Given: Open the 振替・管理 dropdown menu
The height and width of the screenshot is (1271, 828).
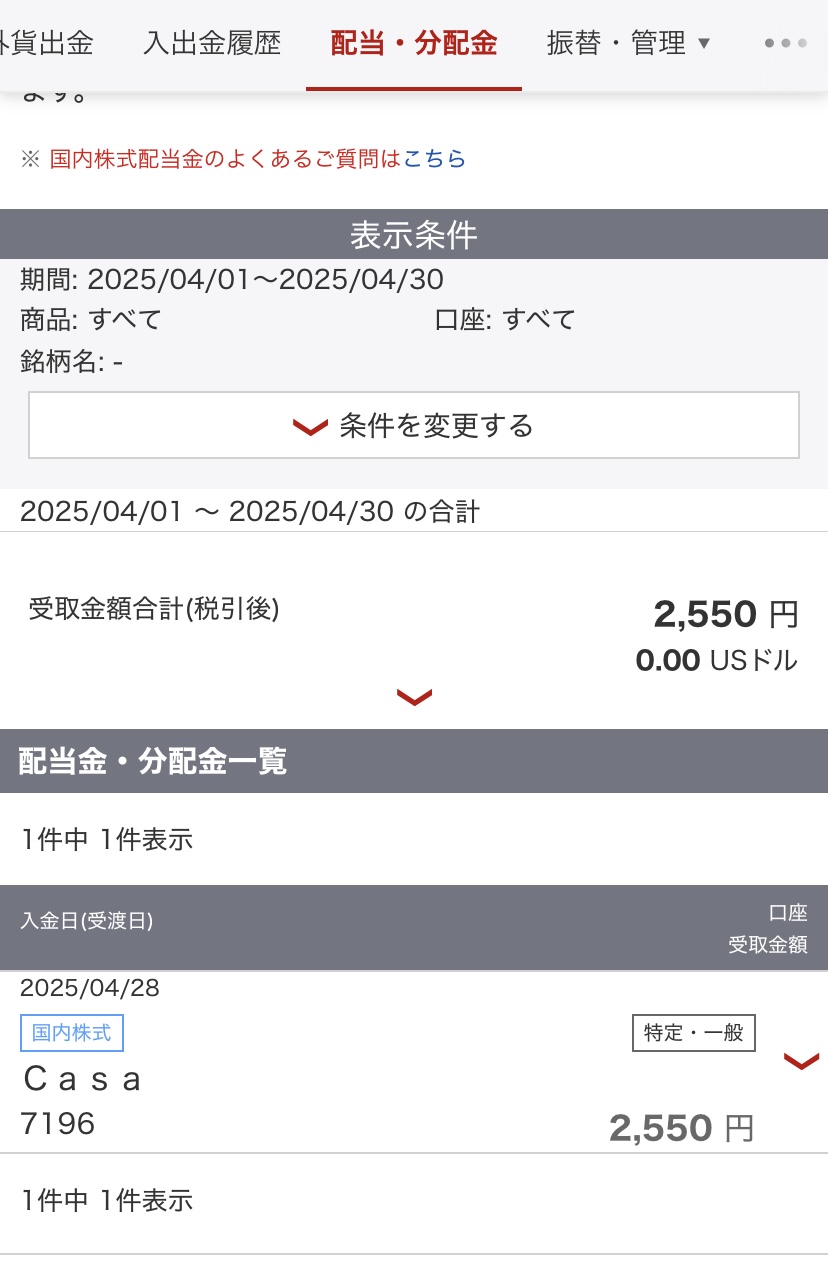Looking at the screenshot, I should 628,44.
